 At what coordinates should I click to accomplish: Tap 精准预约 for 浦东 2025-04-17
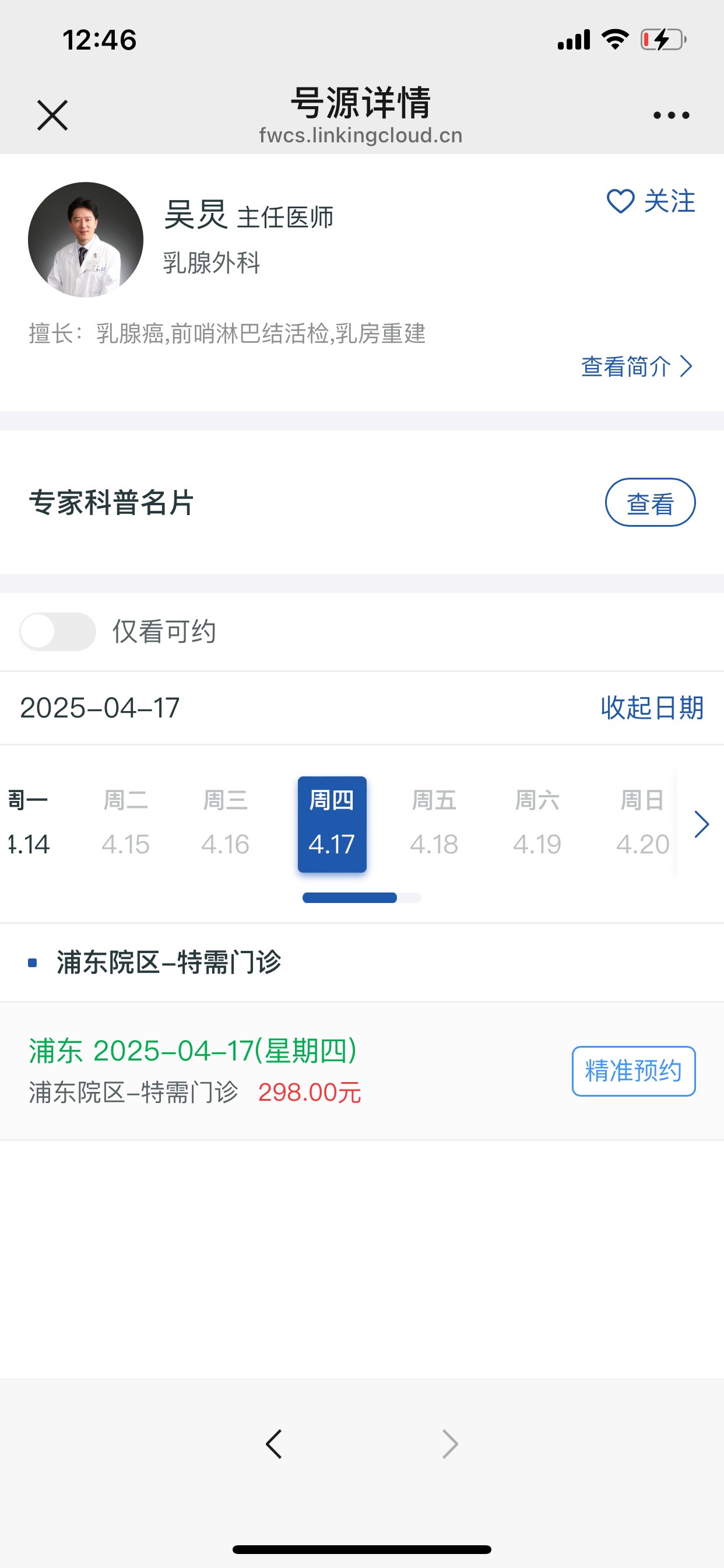click(633, 1070)
